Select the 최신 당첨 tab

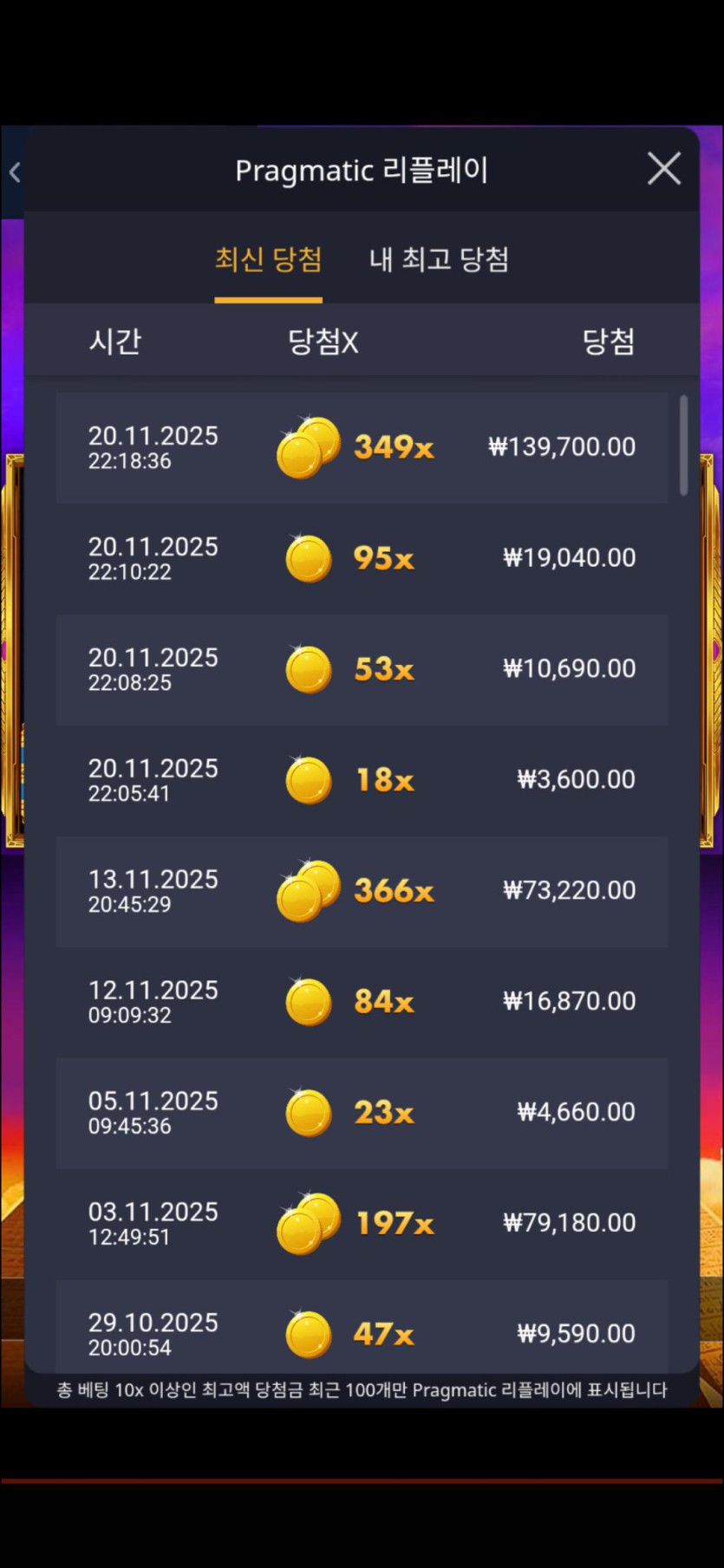pyautogui.click(x=268, y=259)
